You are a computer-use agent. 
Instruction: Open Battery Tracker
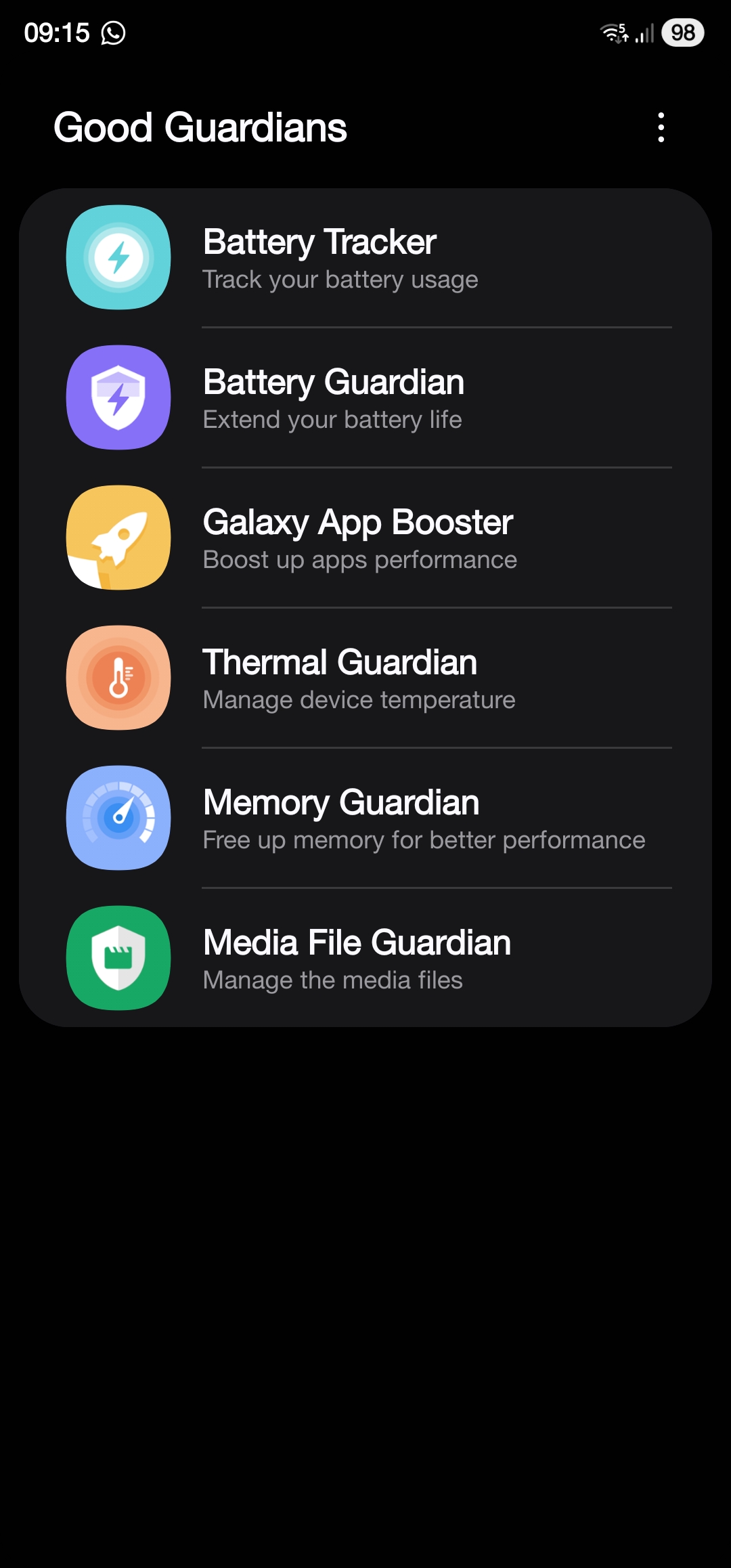365,259
